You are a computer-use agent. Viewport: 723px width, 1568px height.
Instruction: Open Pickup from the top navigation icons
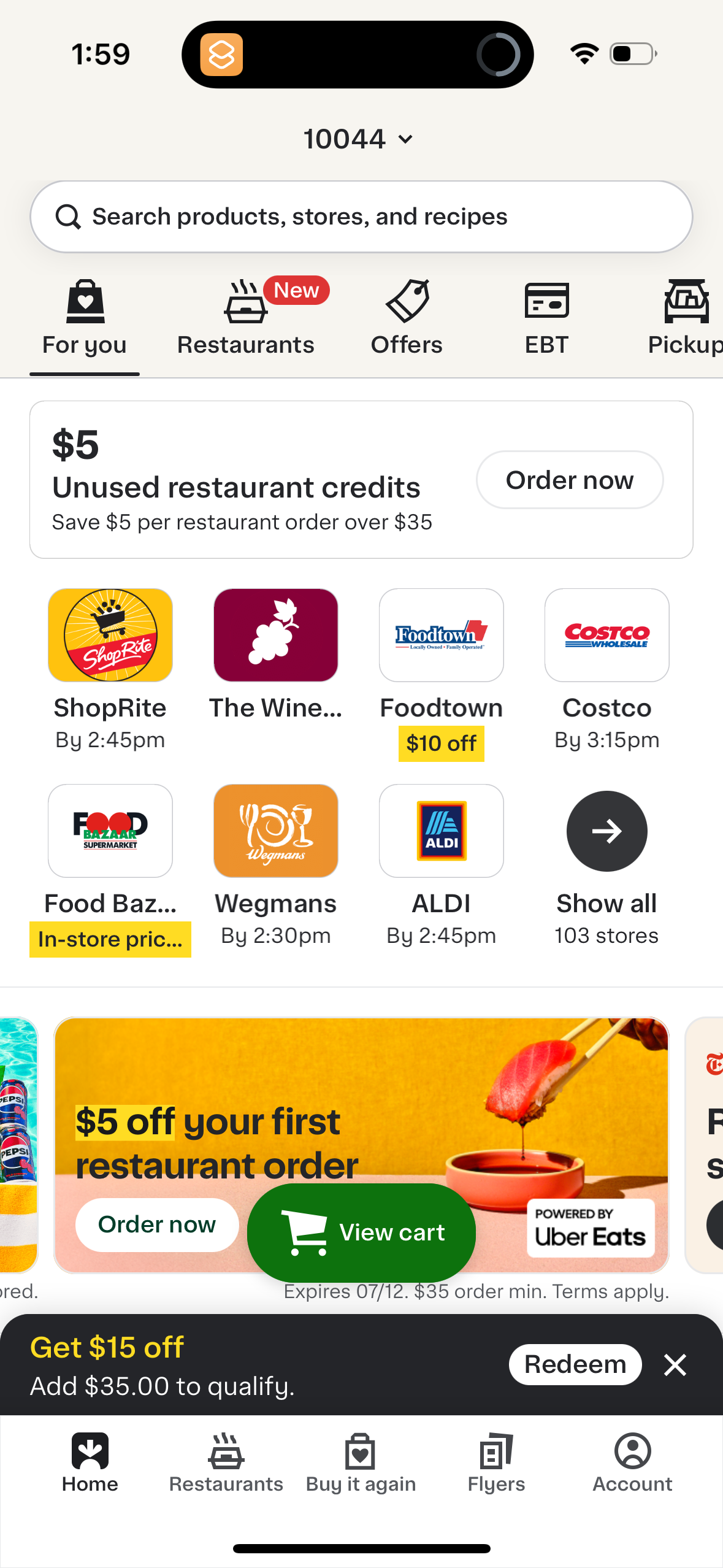(686, 301)
